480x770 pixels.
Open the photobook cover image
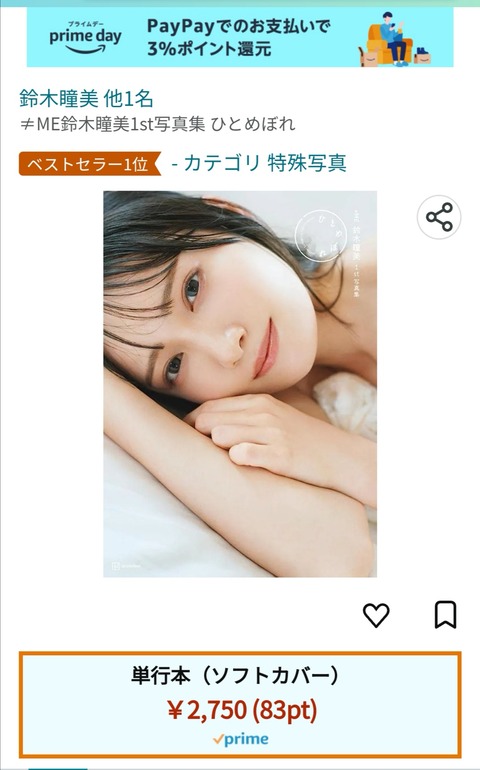click(x=240, y=384)
